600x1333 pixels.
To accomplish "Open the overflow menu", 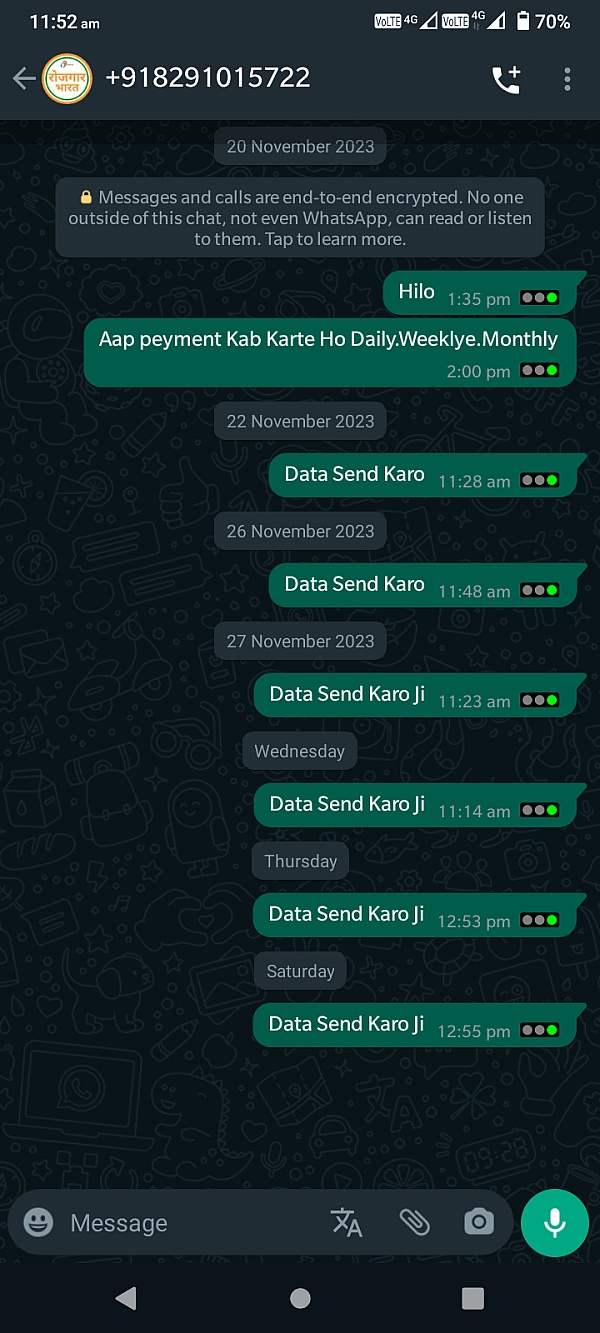I will (x=567, y=80).
